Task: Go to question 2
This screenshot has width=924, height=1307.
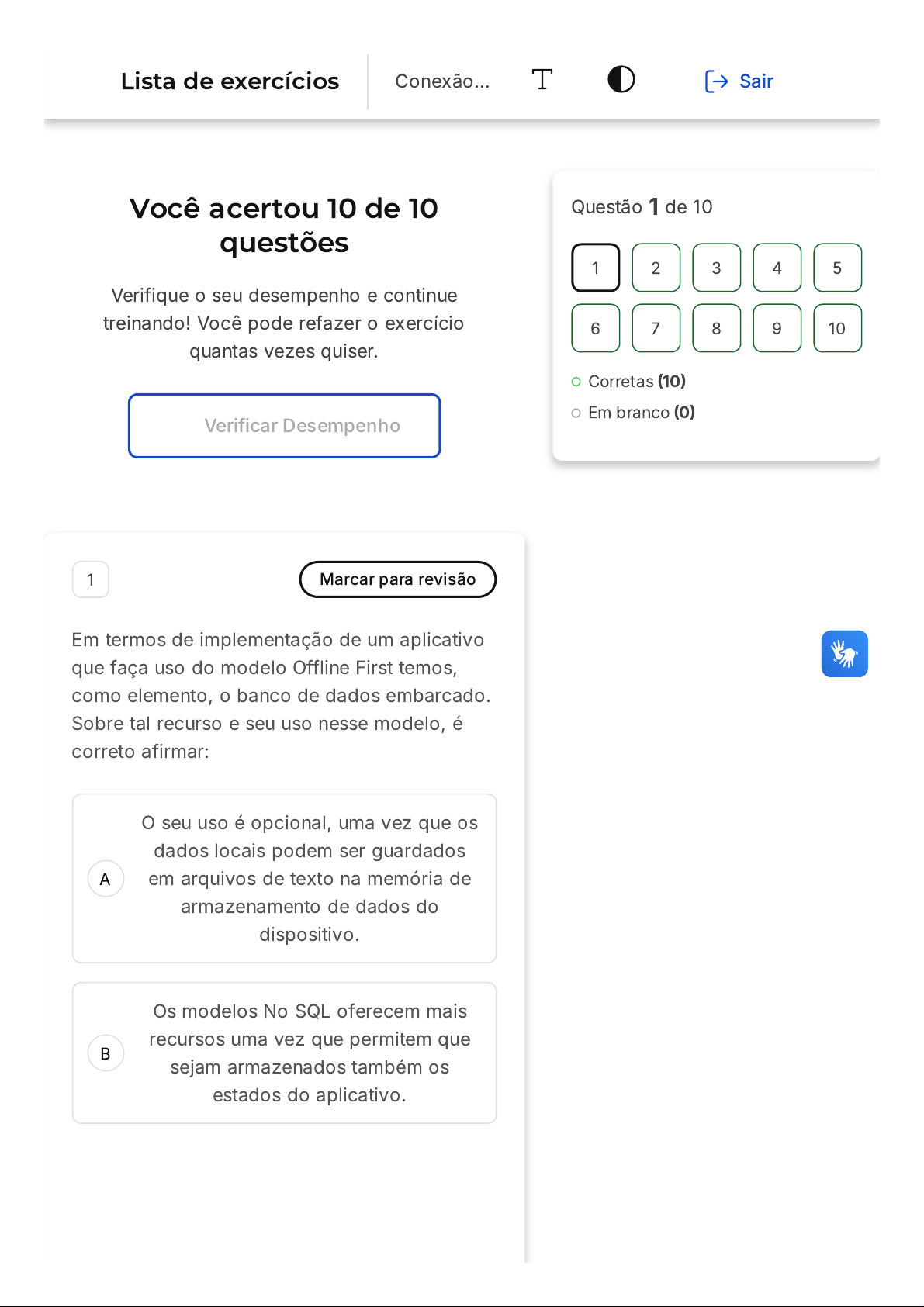Action: point(656,268)
